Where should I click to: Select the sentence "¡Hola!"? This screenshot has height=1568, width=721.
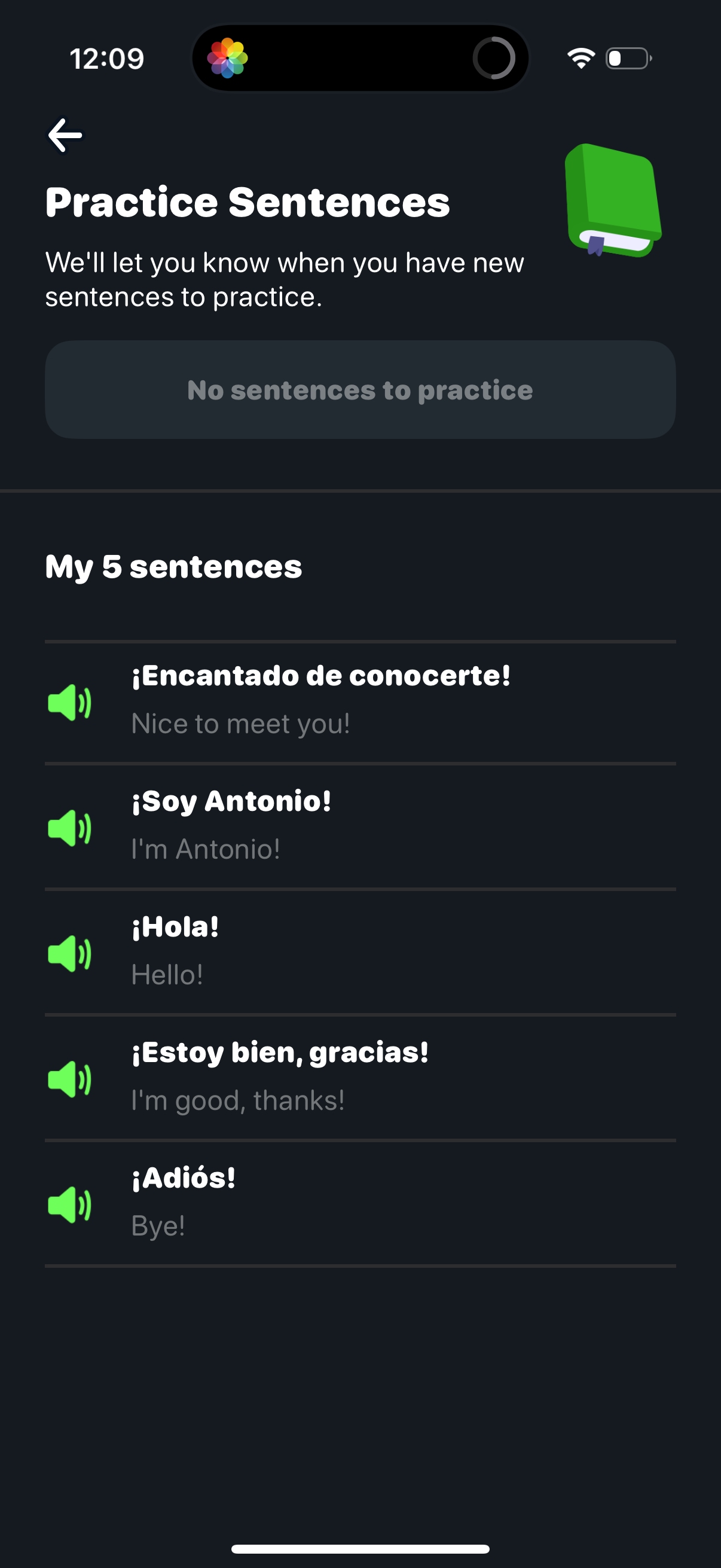click(176, 928)
